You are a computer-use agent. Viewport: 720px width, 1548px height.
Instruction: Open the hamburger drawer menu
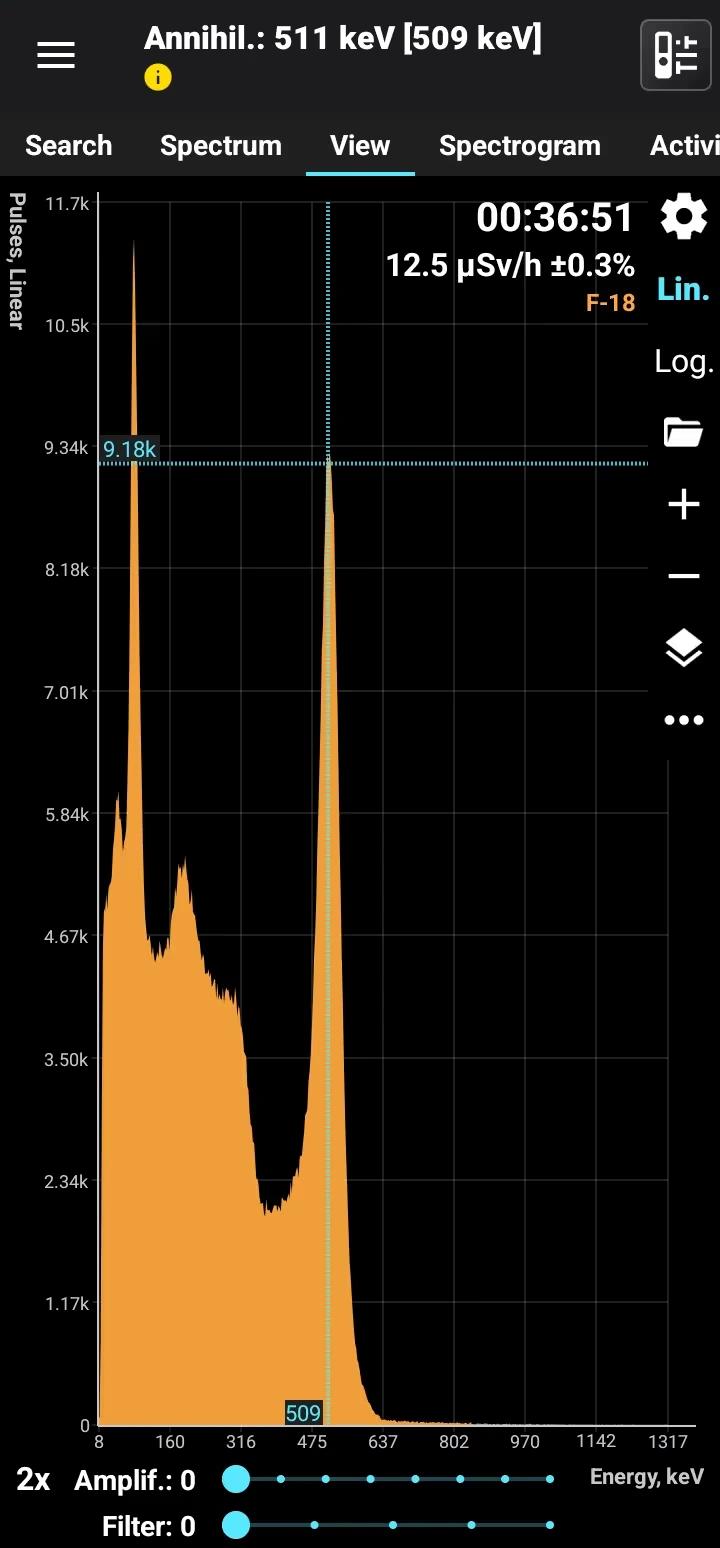click(56, 56)
